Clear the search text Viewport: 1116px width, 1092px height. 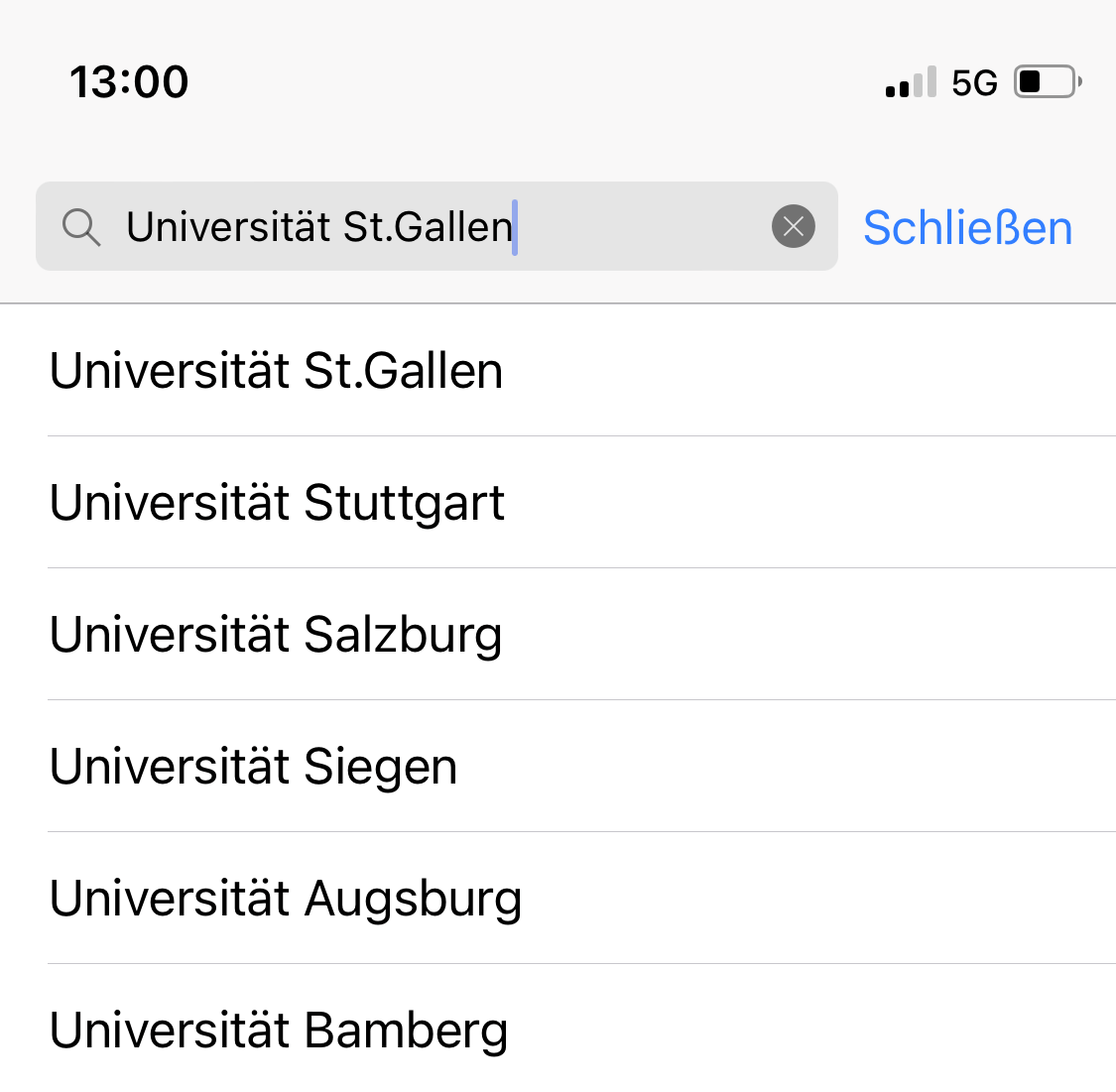tap(794, 227)
